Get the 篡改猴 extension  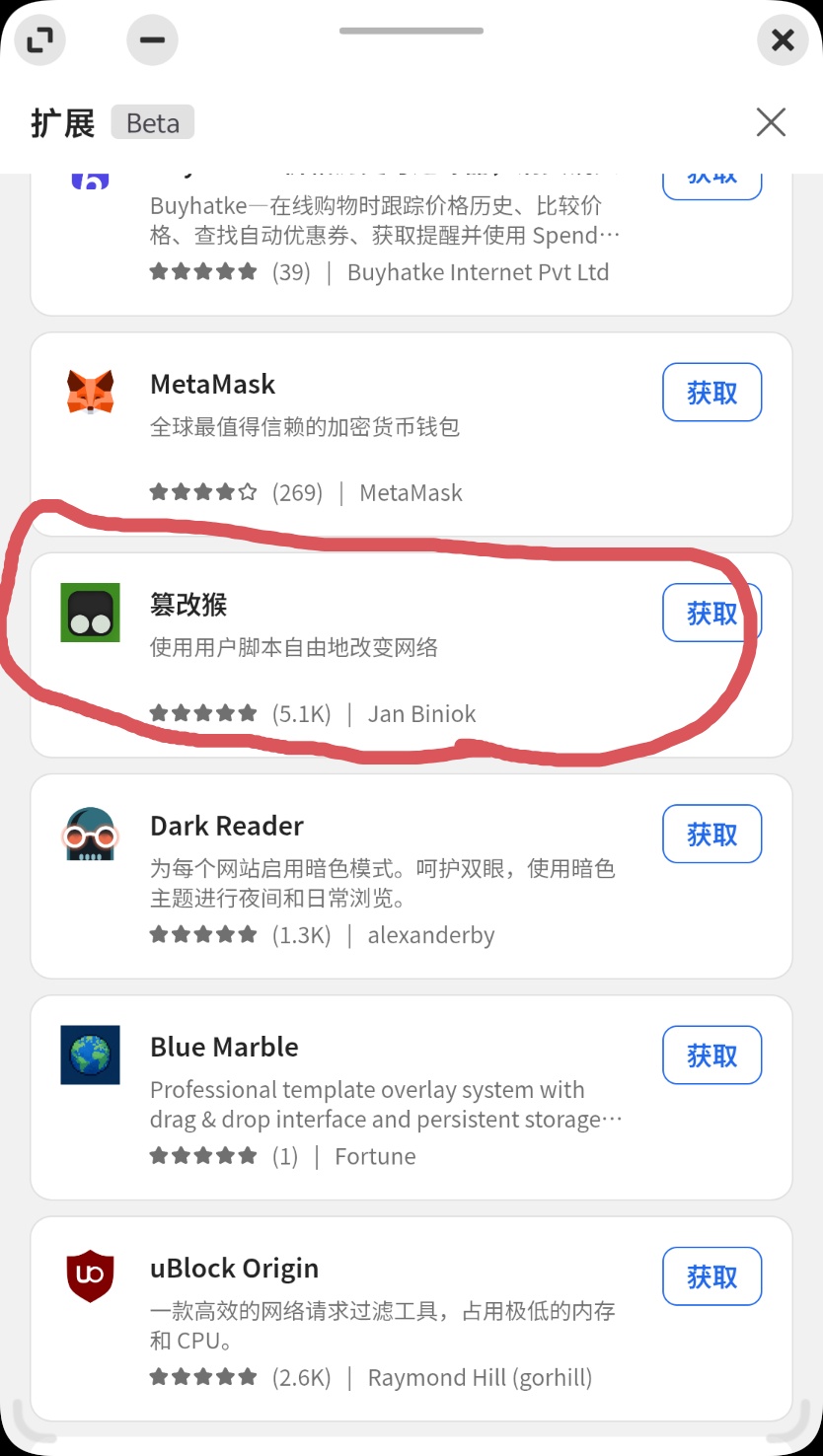711,613
